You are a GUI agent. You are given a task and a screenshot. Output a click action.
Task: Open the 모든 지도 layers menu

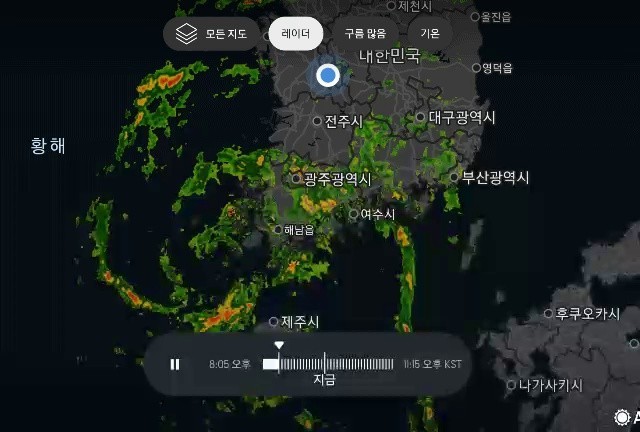tap(212, 34)
